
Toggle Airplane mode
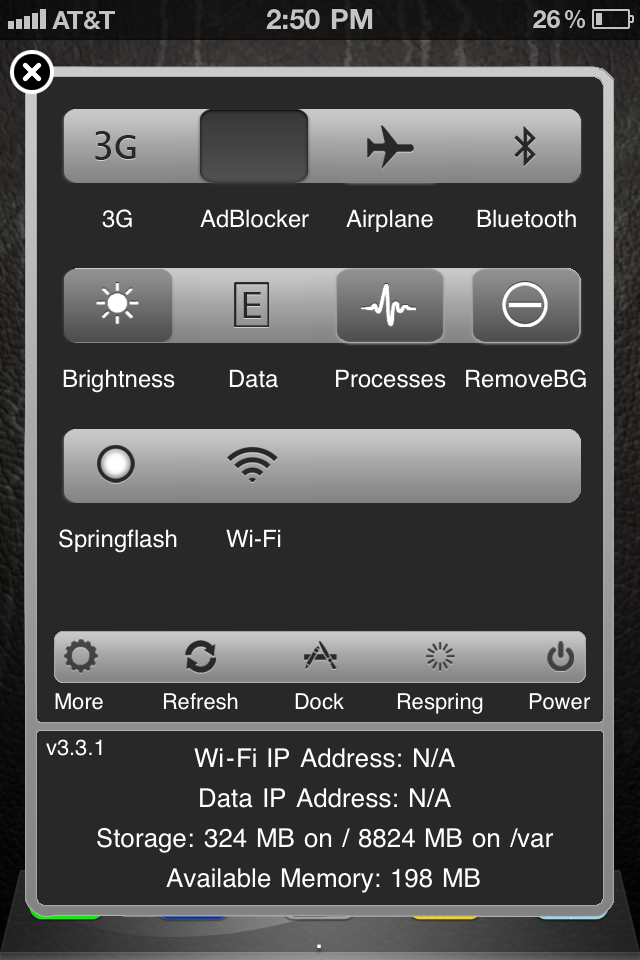(390, 147)
